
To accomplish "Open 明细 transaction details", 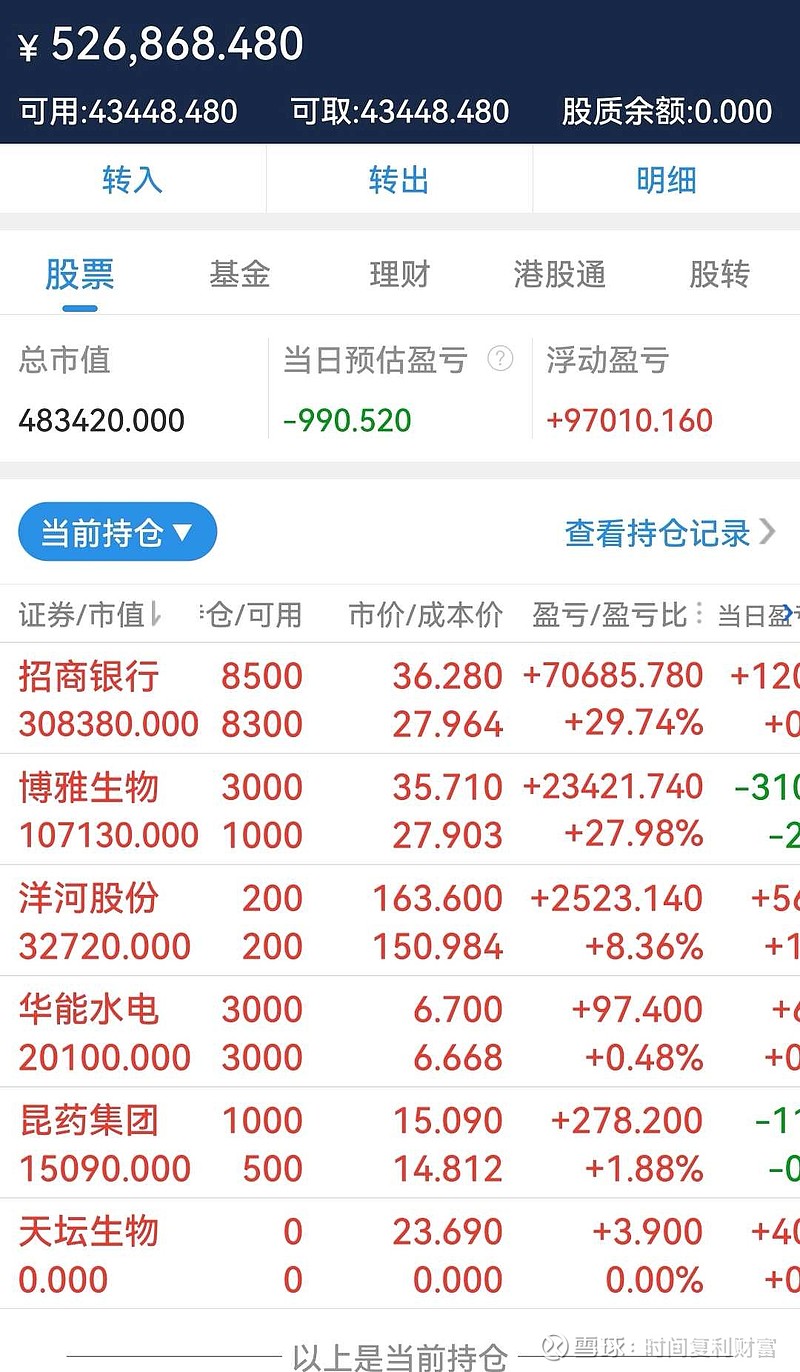I will (x=666, y=180).
